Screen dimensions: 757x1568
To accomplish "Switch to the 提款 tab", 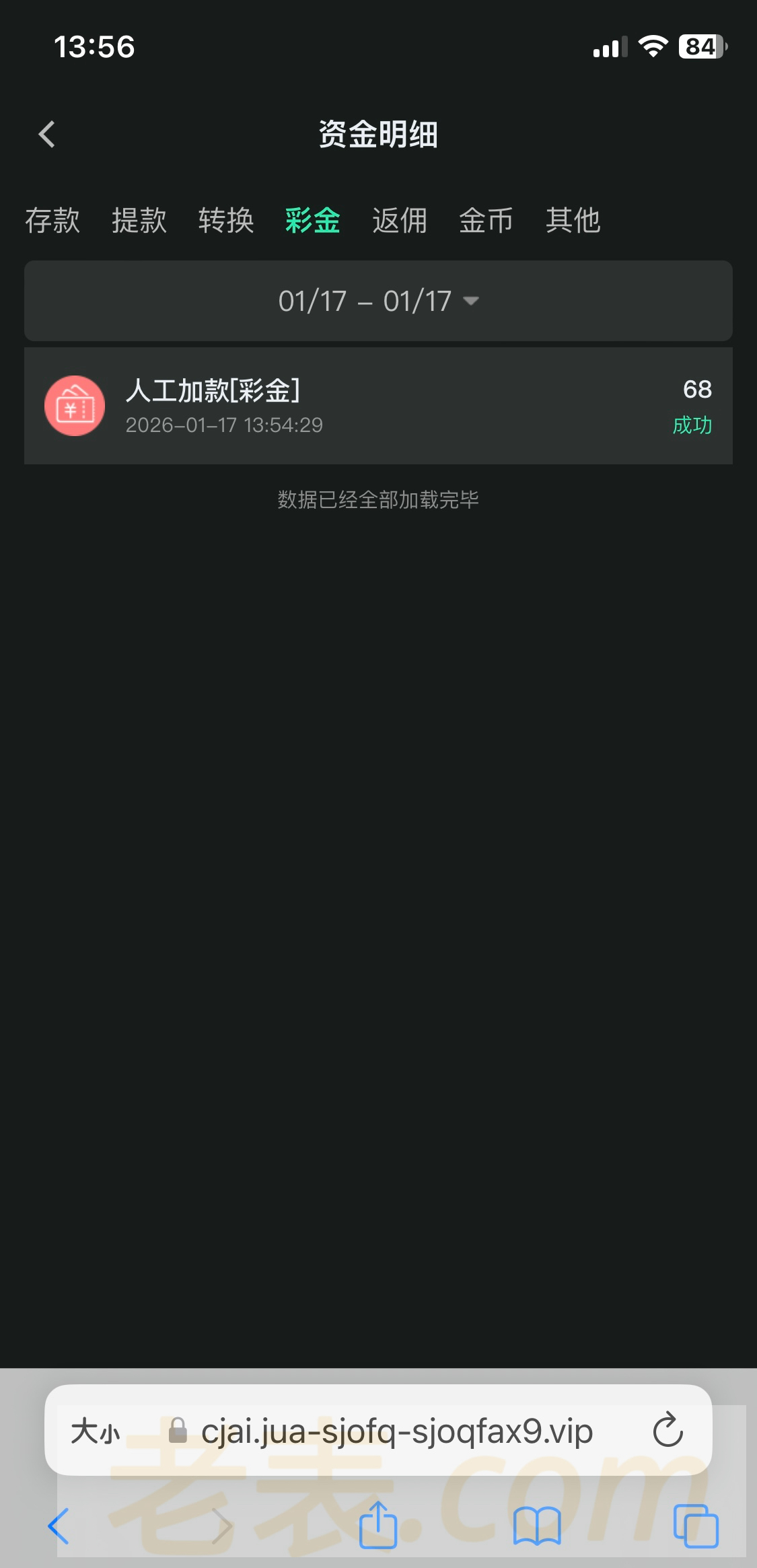I will 139,220.
